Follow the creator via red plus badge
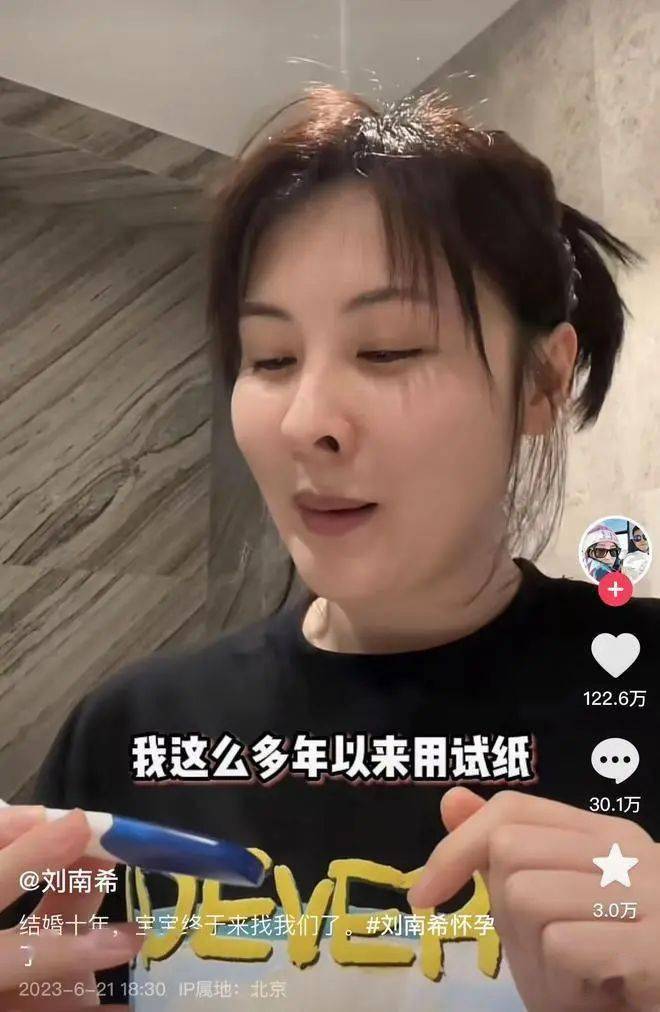Viewport: 660px width, 1012px height. [615, 590]
